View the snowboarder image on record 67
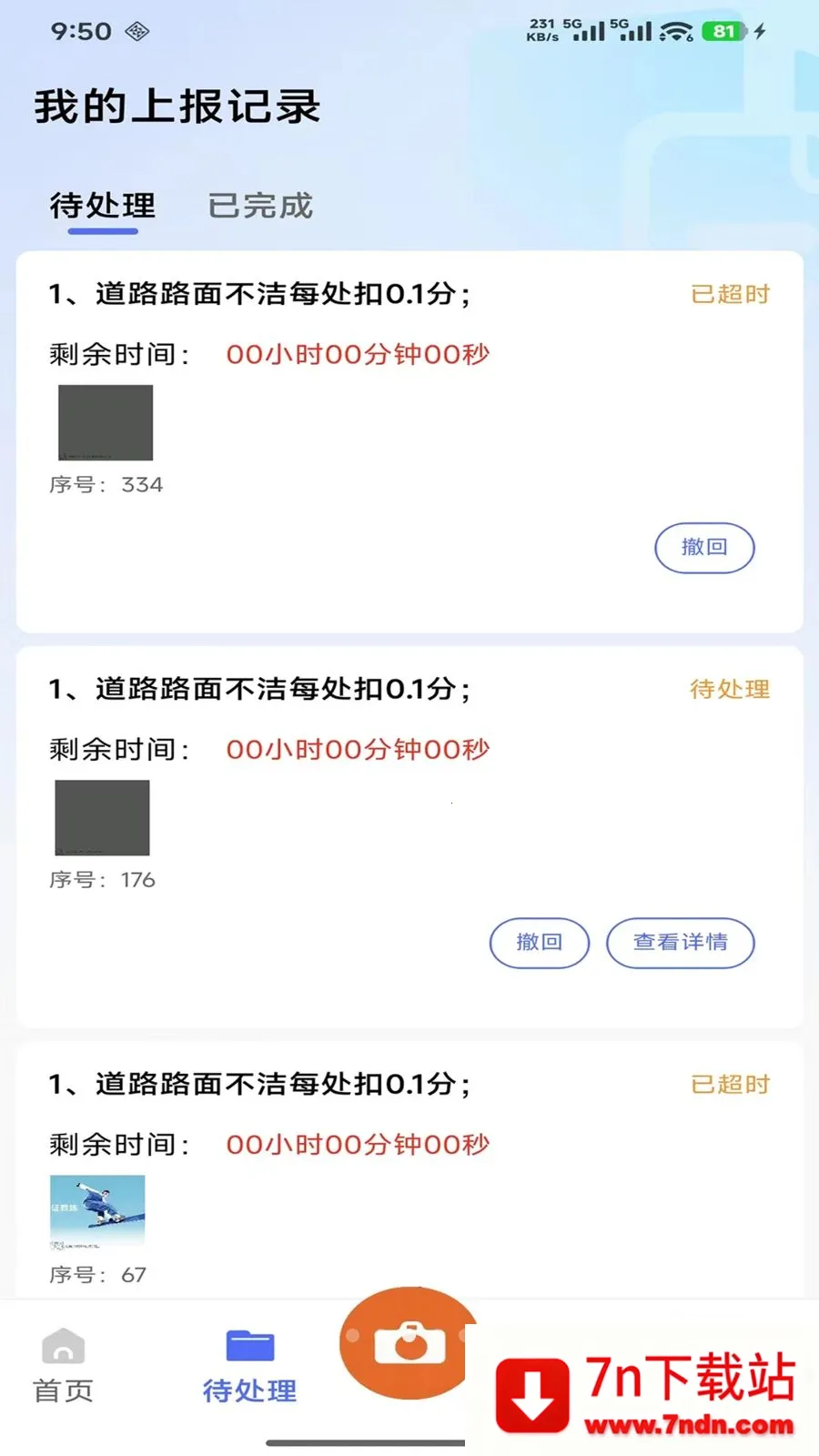 [x=97, y=1212]
